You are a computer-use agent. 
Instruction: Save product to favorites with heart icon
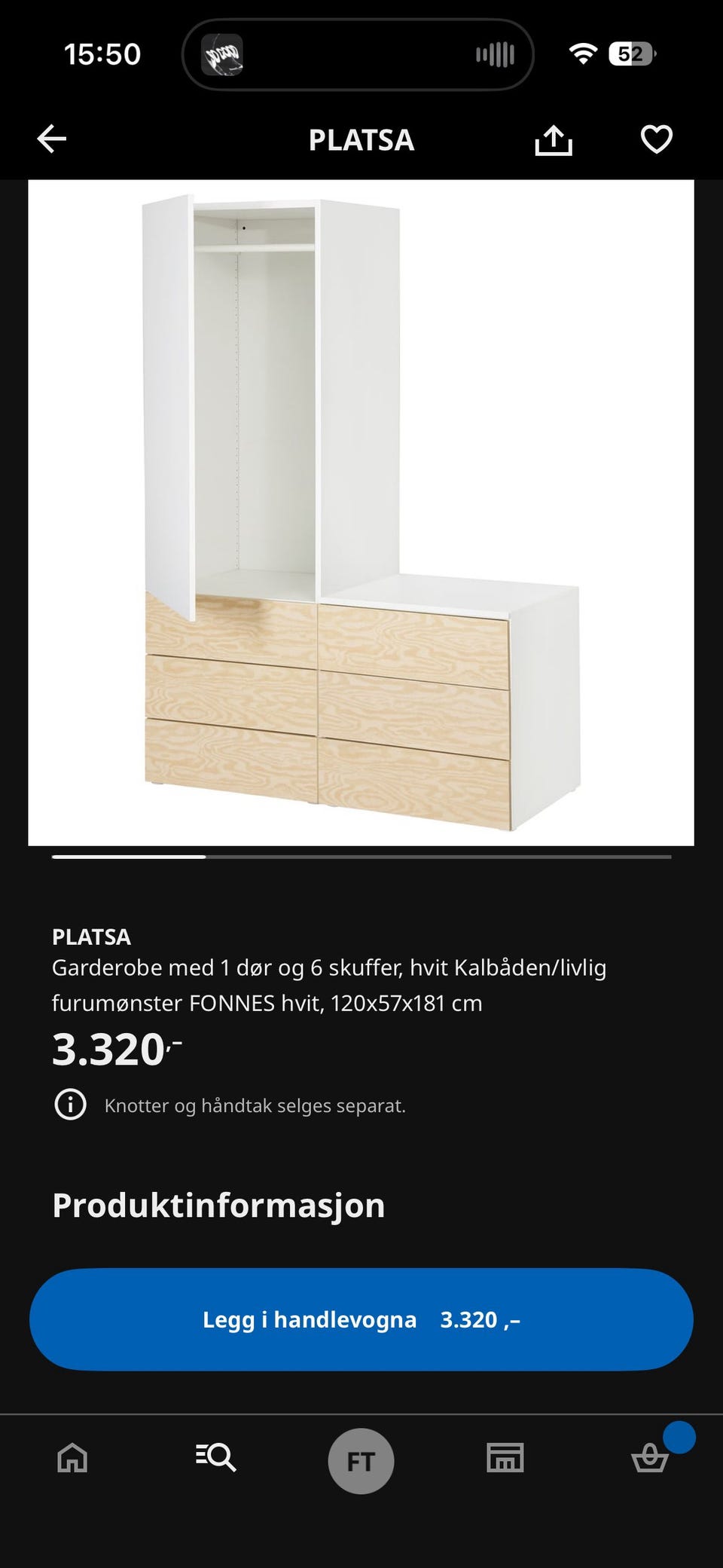click(657, 139)
